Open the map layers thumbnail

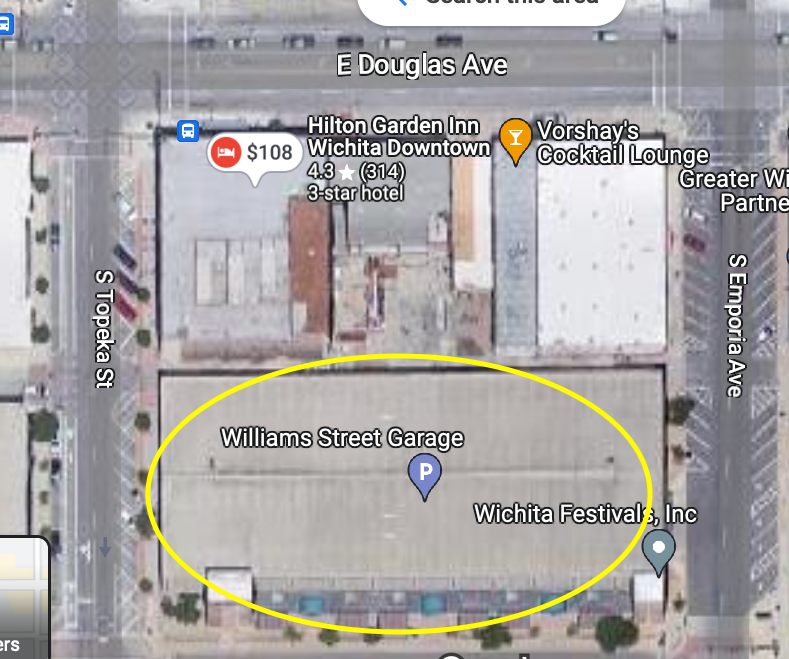pyautogui.click(x=22, y=600)
